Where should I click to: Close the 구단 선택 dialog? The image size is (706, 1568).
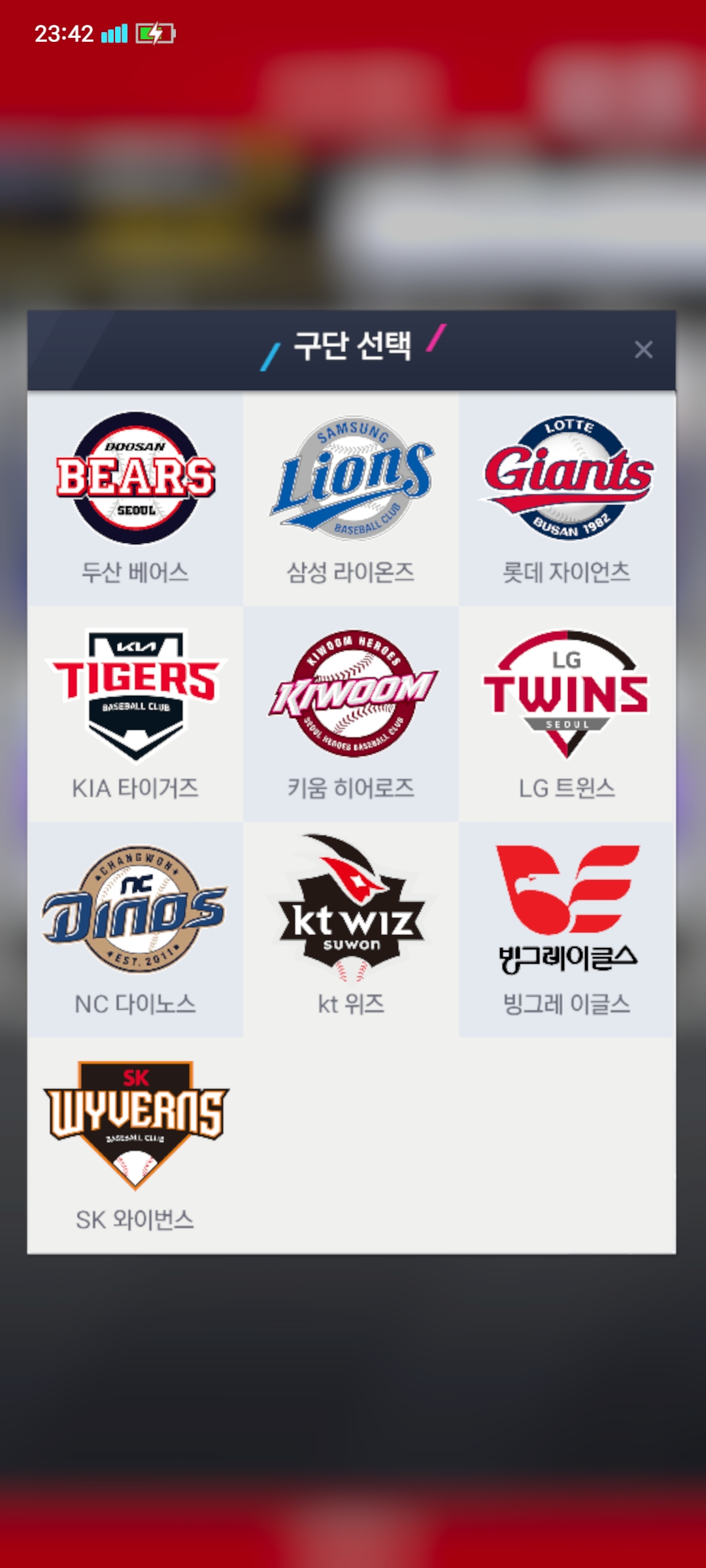pyautogui.click(x=643, y=350)
